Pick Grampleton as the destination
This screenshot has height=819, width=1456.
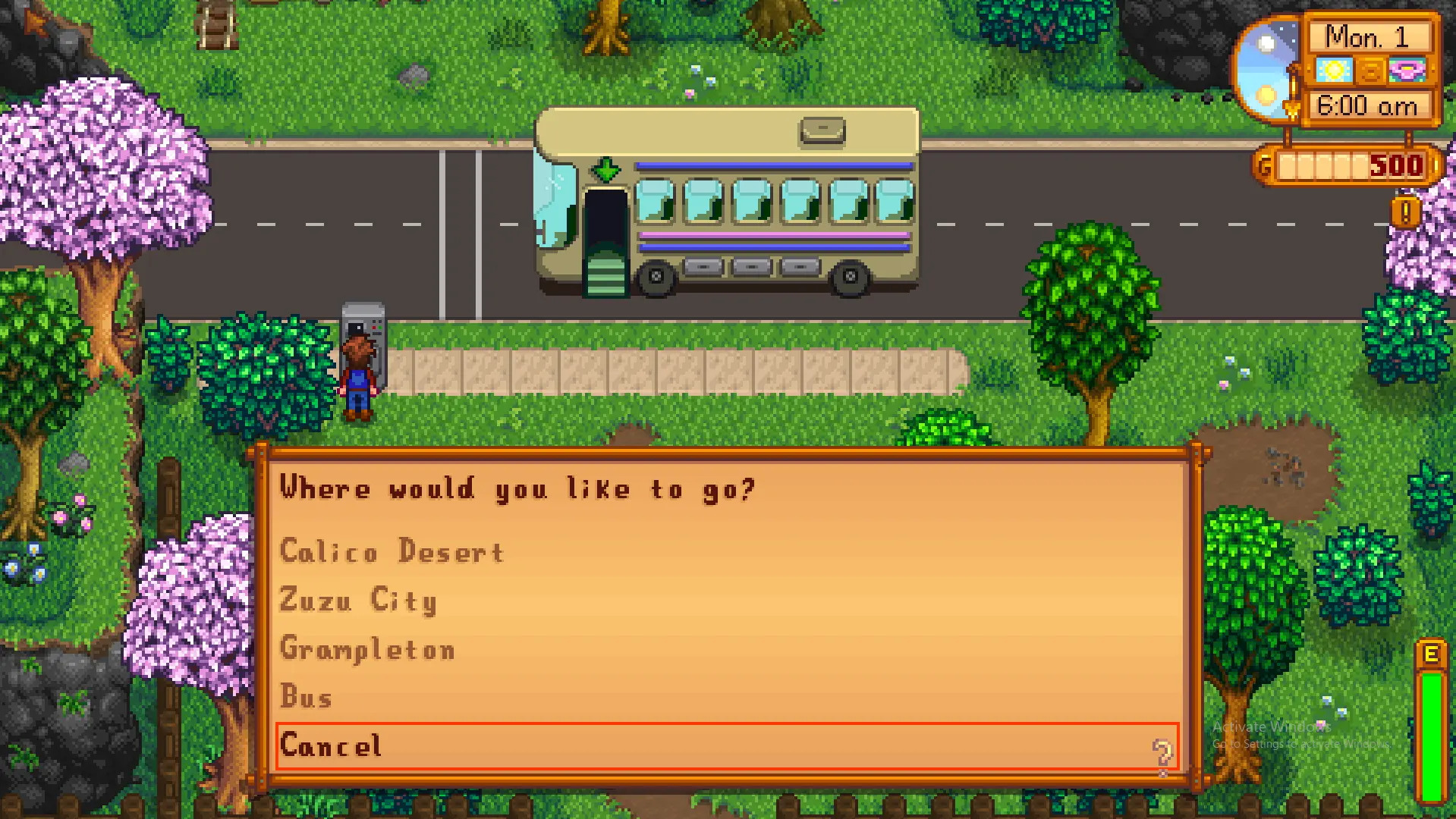click(x=367, y=649)
